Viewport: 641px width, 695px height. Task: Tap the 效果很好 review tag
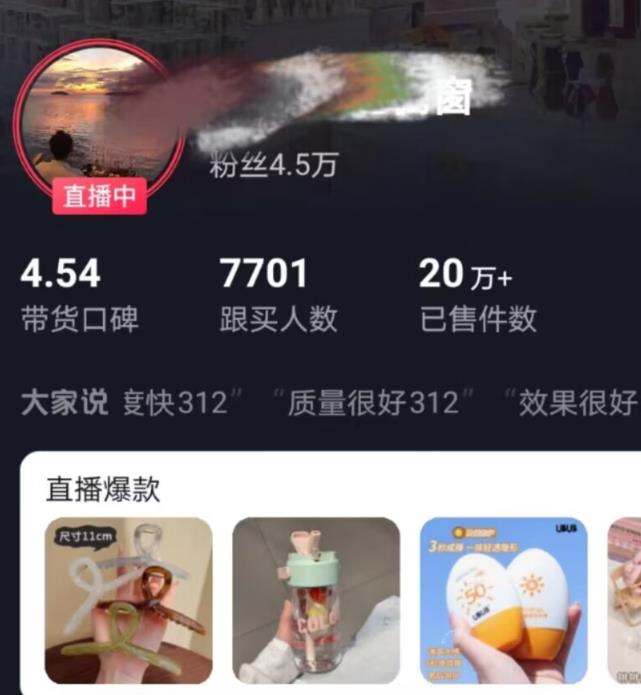click(572, 403)
